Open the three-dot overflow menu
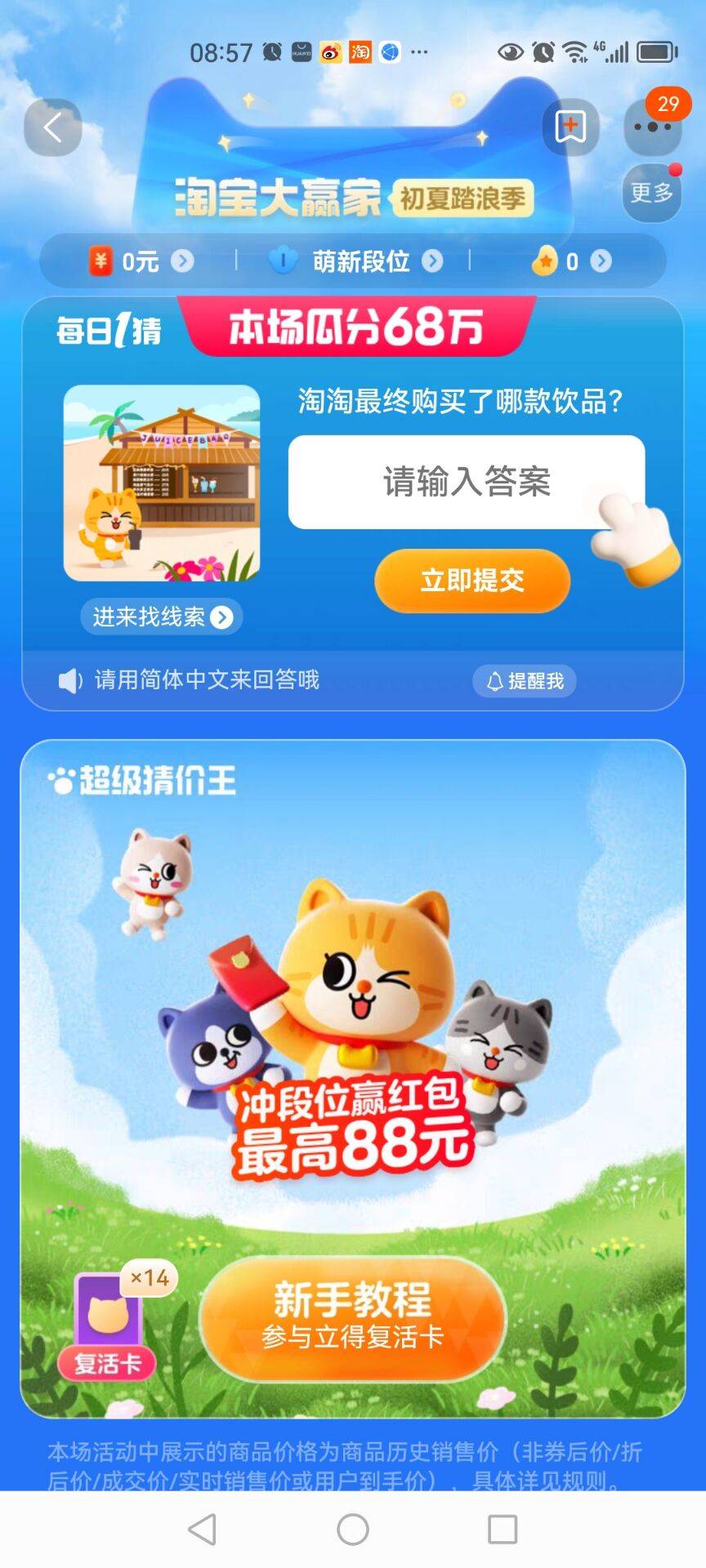 coord(651,128)
